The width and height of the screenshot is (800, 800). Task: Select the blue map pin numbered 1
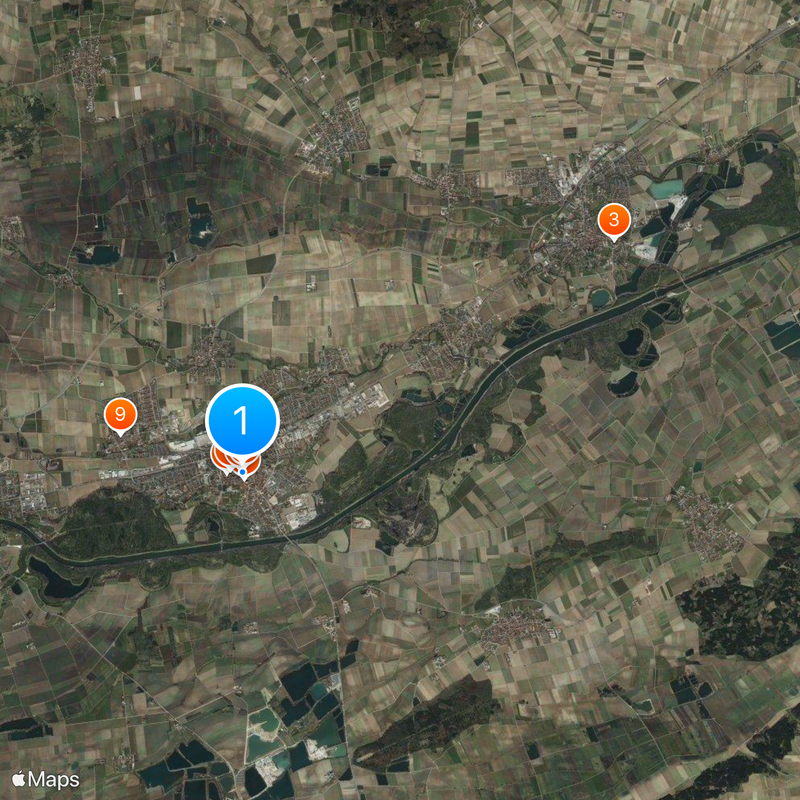point(241,421)
